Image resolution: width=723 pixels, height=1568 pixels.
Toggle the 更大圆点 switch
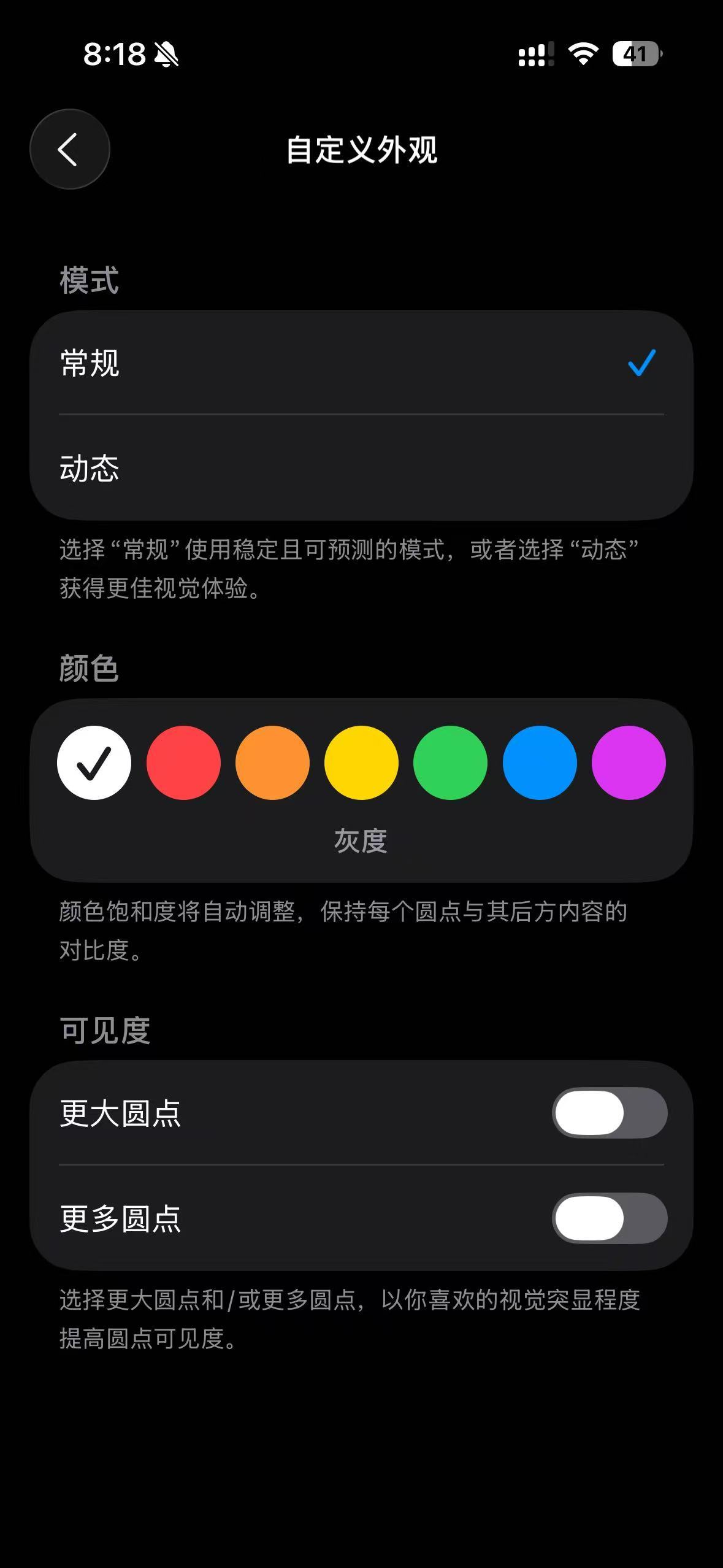click(610, 1113)
